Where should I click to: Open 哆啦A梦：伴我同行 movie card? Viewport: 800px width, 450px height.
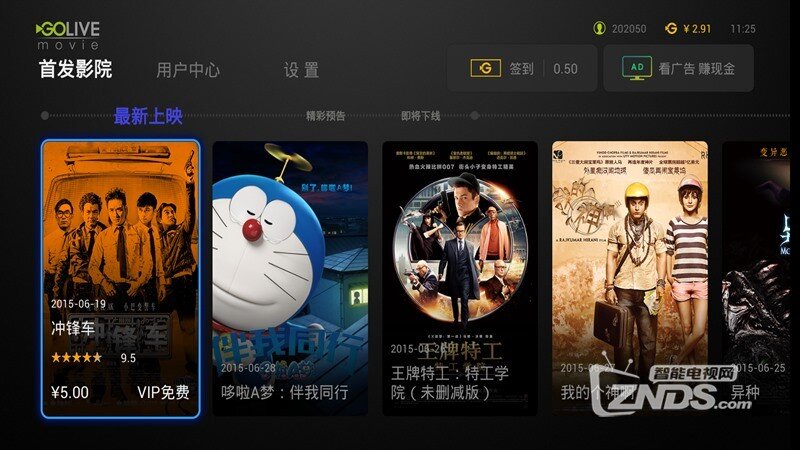coord(290,278)
